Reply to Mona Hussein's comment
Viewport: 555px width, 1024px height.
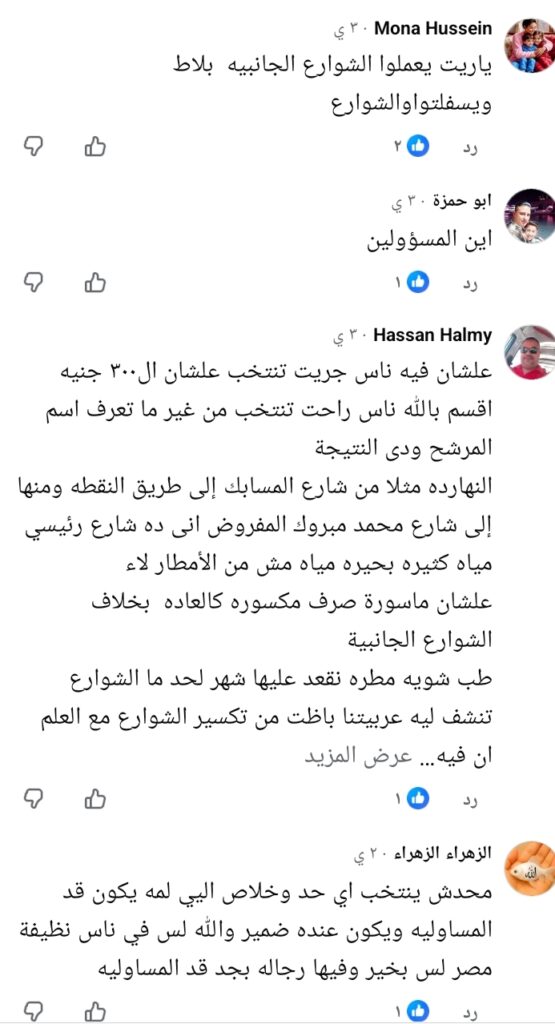[470, 148]
